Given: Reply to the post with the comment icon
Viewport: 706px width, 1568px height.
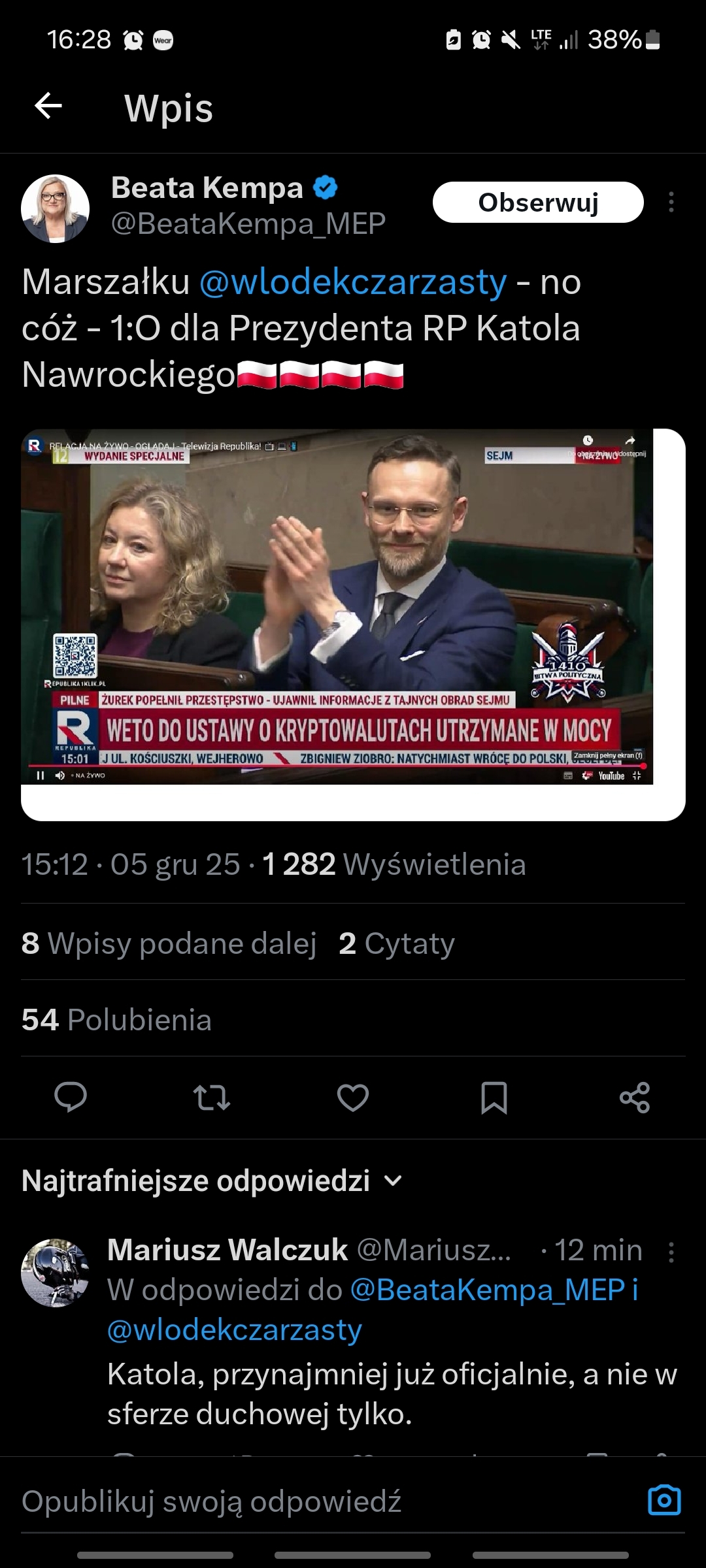Looking at the screenshot, I should point(71,1098).
